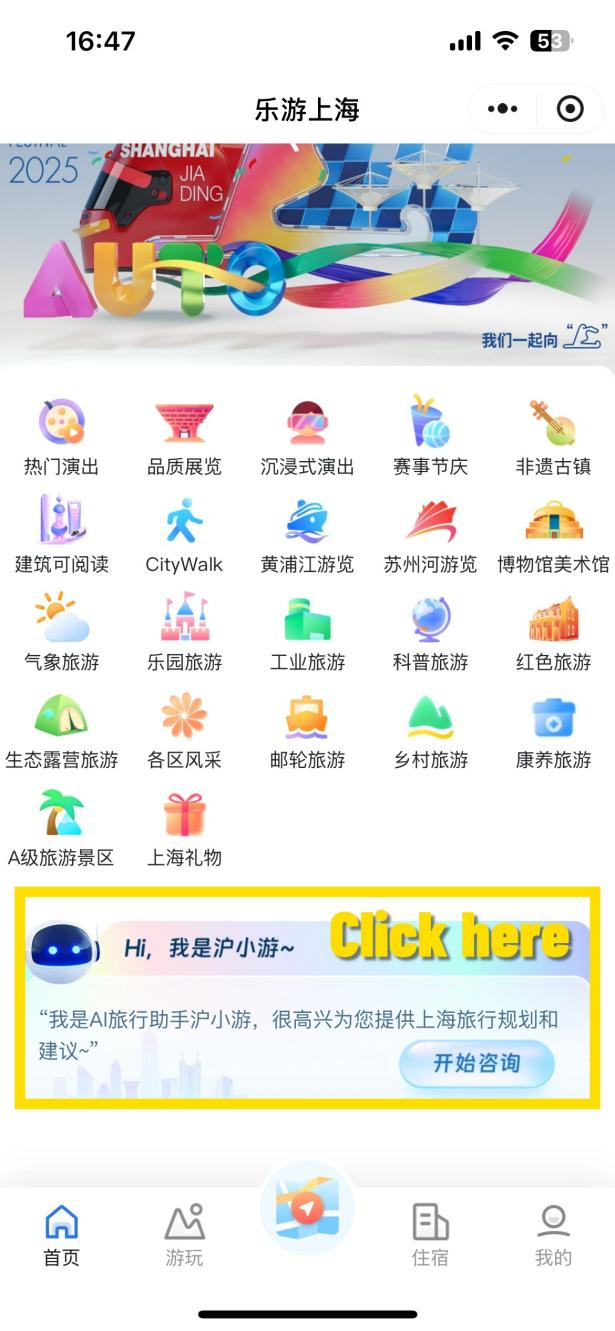Open the 2025 Shanghai Jiading Auto banner
The image size is (615, 1331).
coord(307,250)
